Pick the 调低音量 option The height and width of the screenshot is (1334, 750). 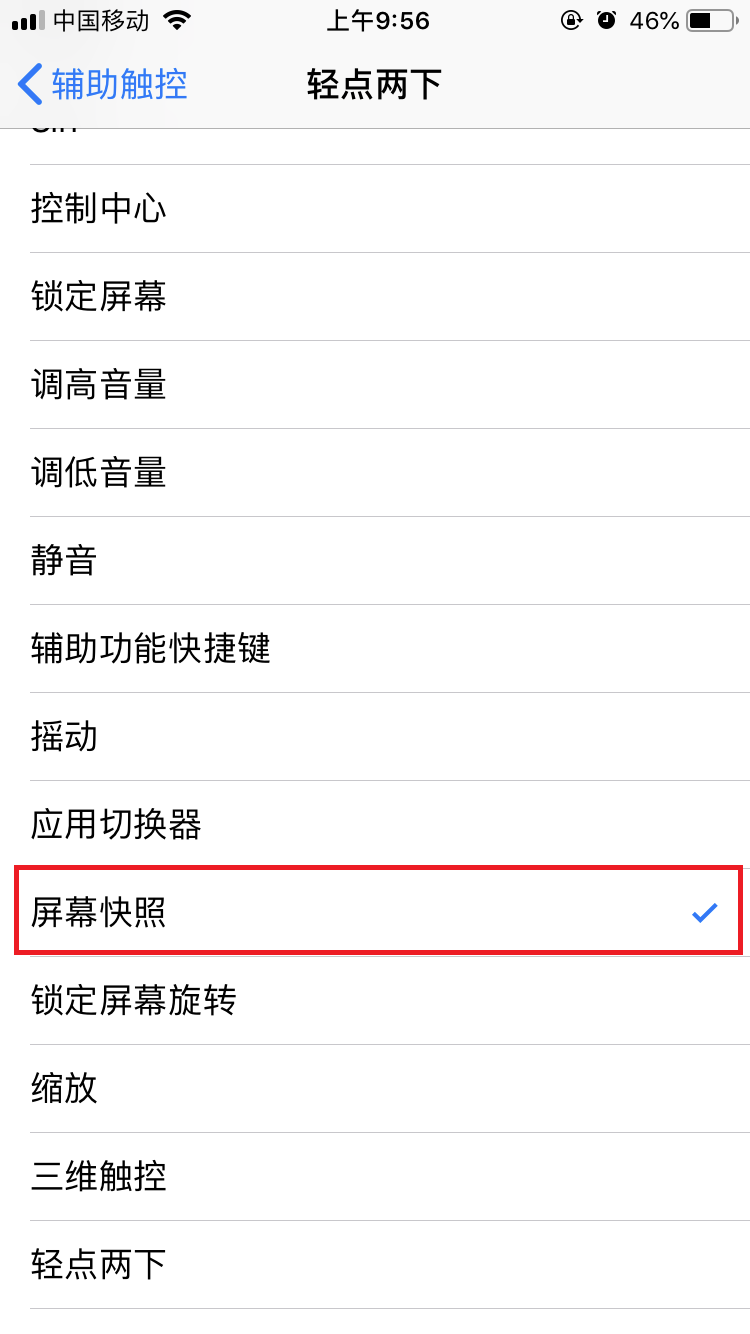[375, 473]
